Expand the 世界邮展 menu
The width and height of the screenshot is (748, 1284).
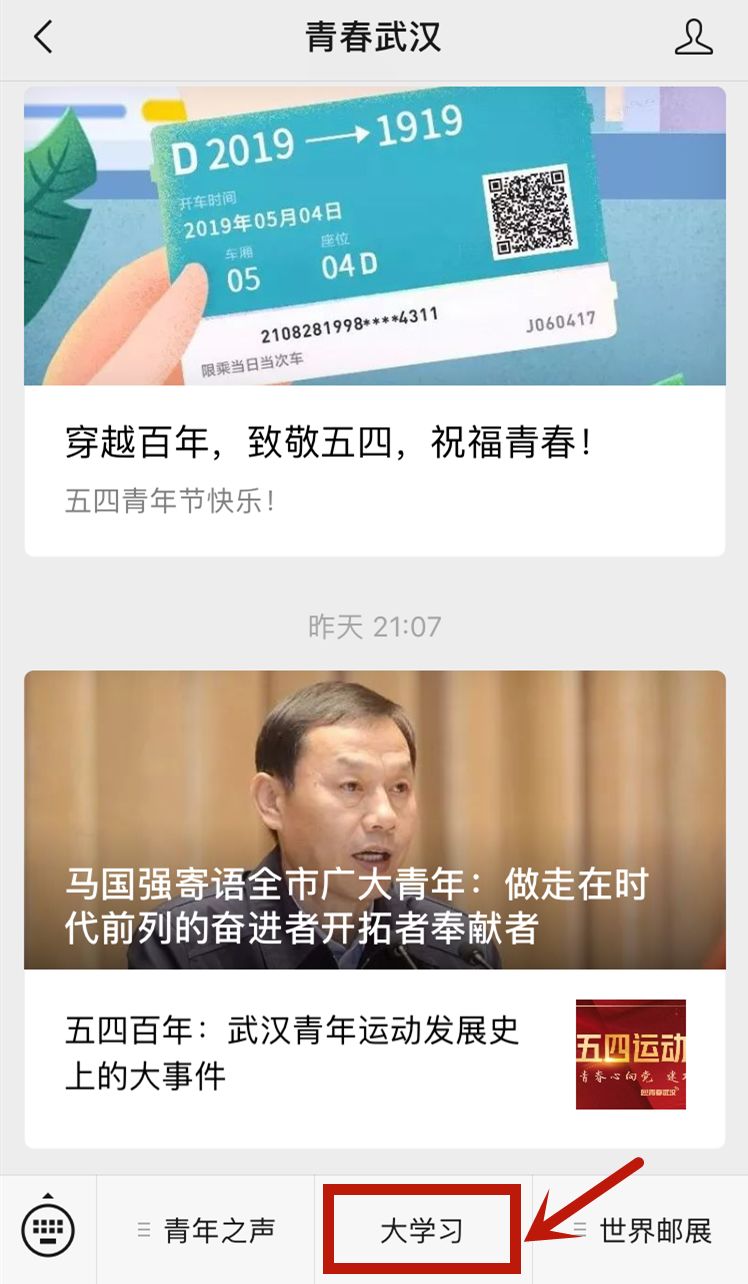point(641,1231)
